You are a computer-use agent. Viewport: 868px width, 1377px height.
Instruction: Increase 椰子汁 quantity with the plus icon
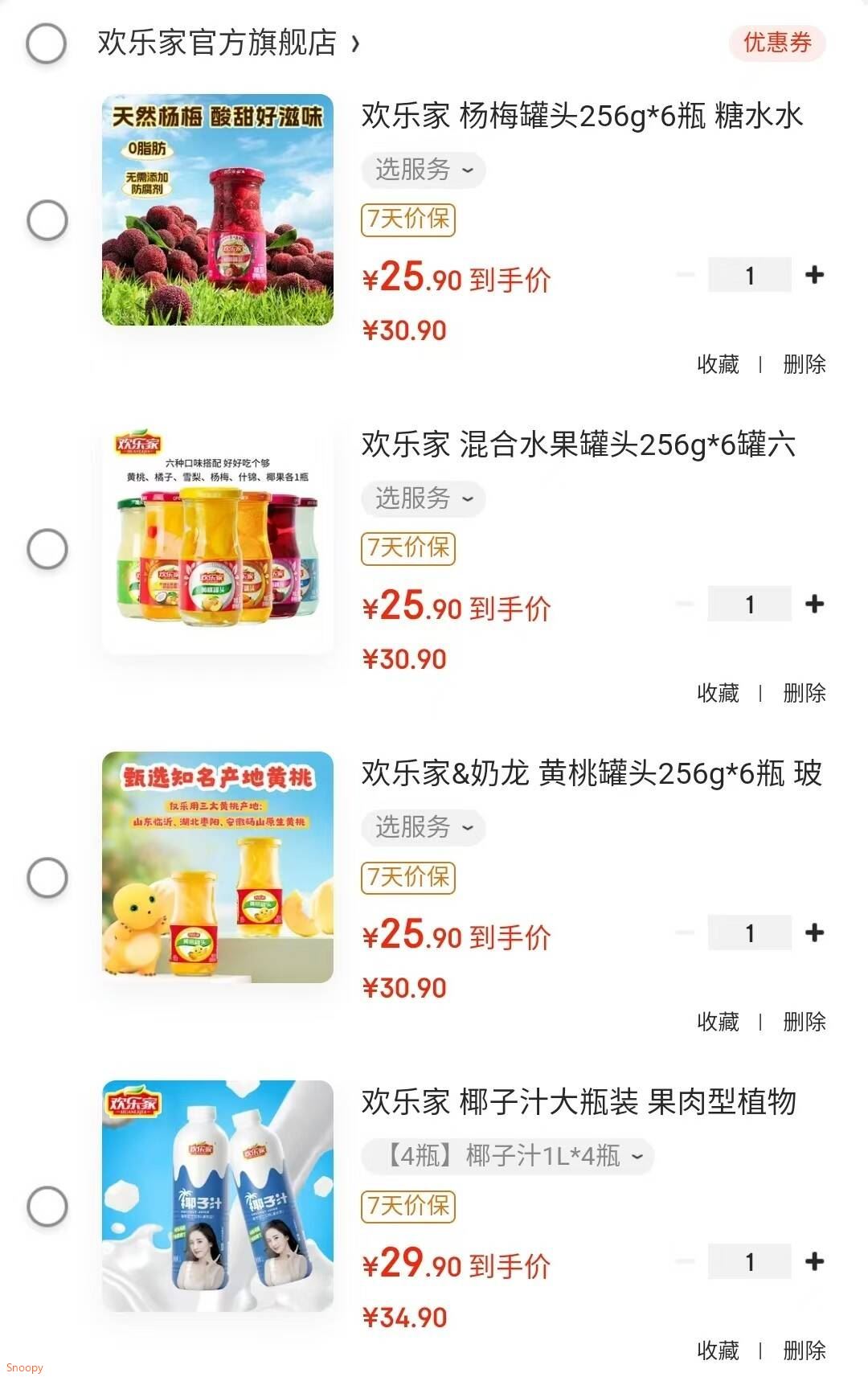(x=814, y=1260)
